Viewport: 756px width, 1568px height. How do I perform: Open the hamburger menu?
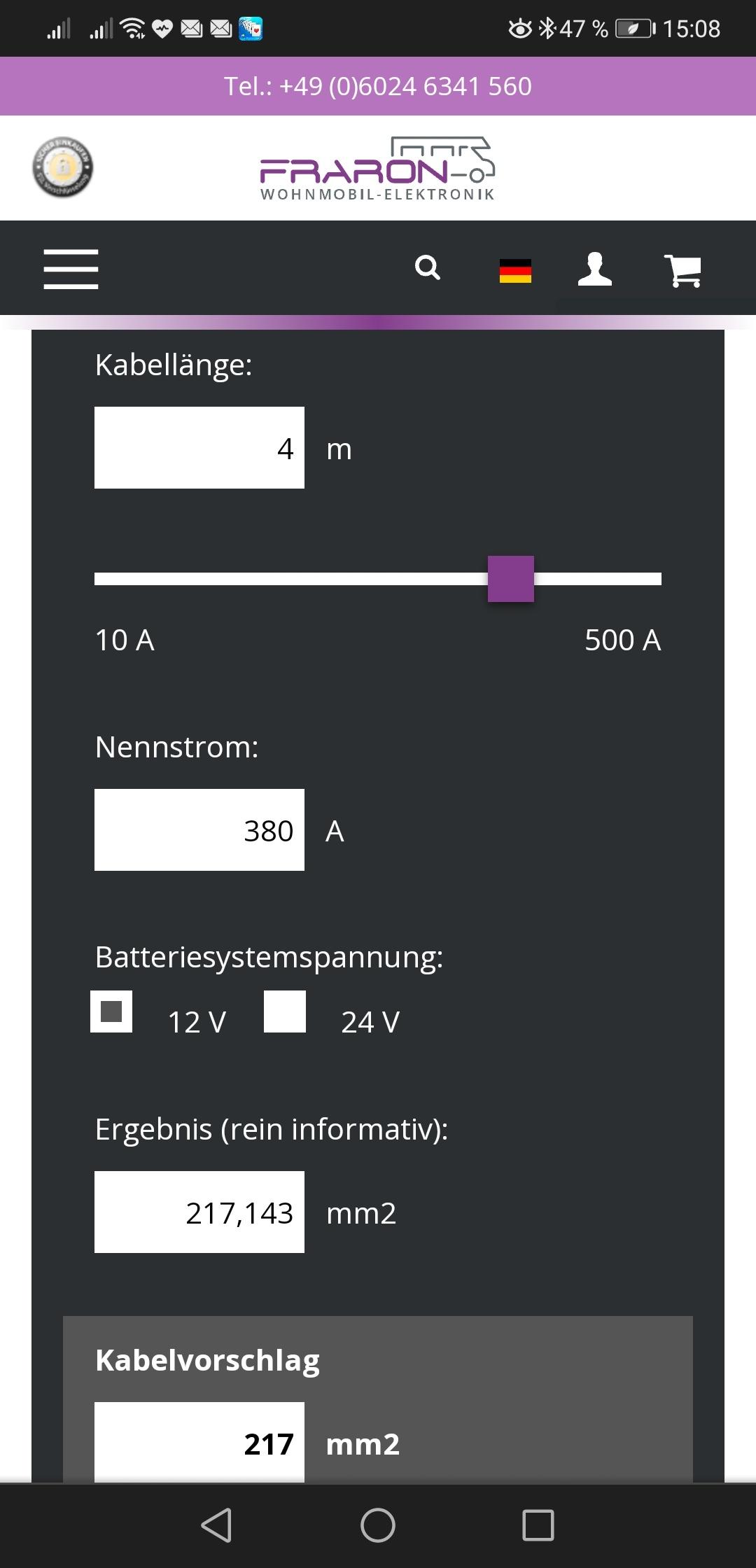pyautogui.click(x=71, y=269)
